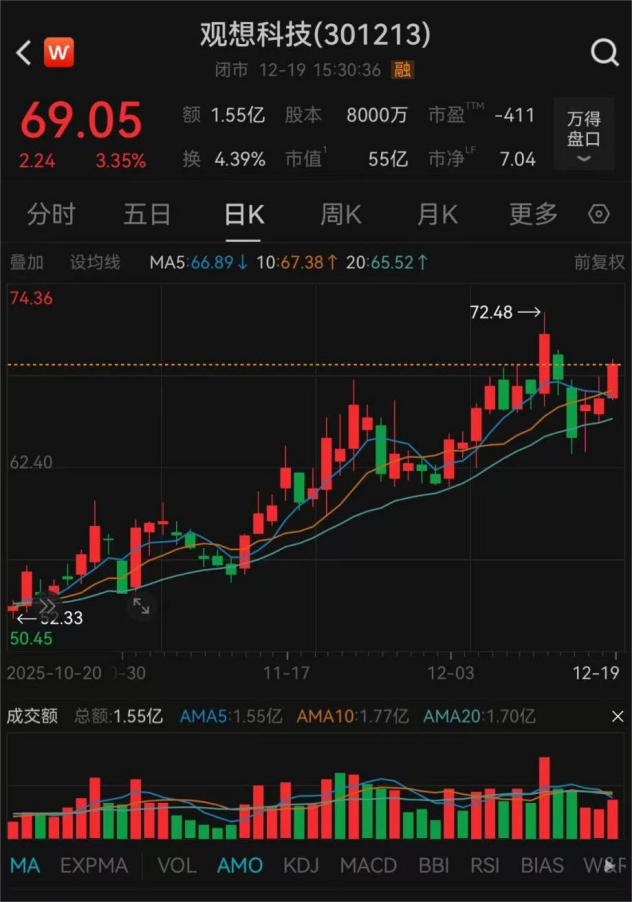Change the 前复权 price adjustment mode
632x902 pixels.
598,262
